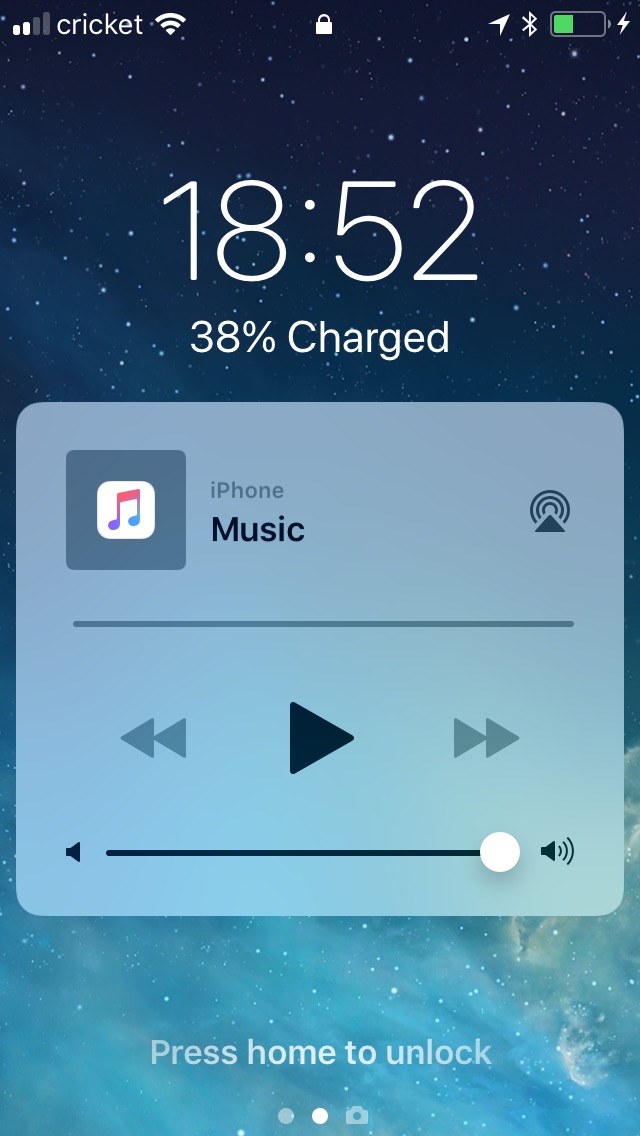Tap the track progress scrubber bar
This screenshot has height=1136, width=640.
pos(323,624)
